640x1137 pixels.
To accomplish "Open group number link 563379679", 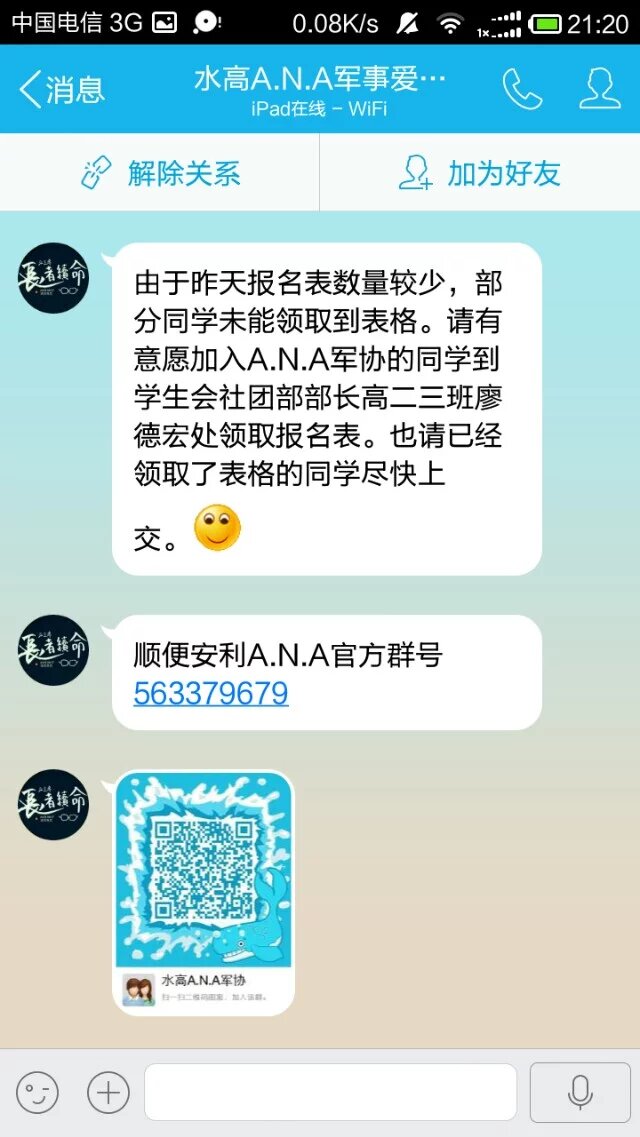I will [211, 693].
